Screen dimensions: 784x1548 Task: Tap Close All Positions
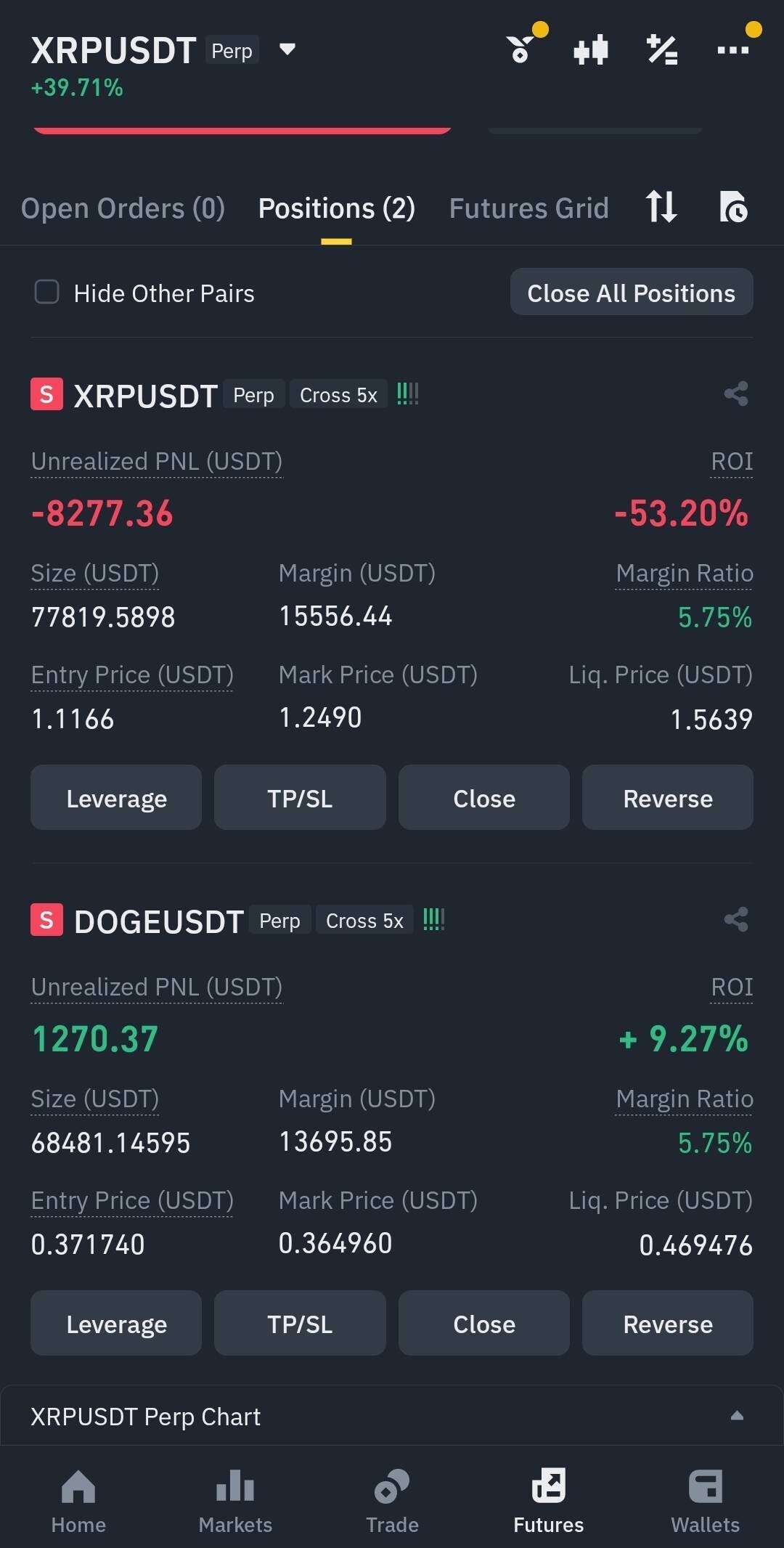tap(631, 293)
